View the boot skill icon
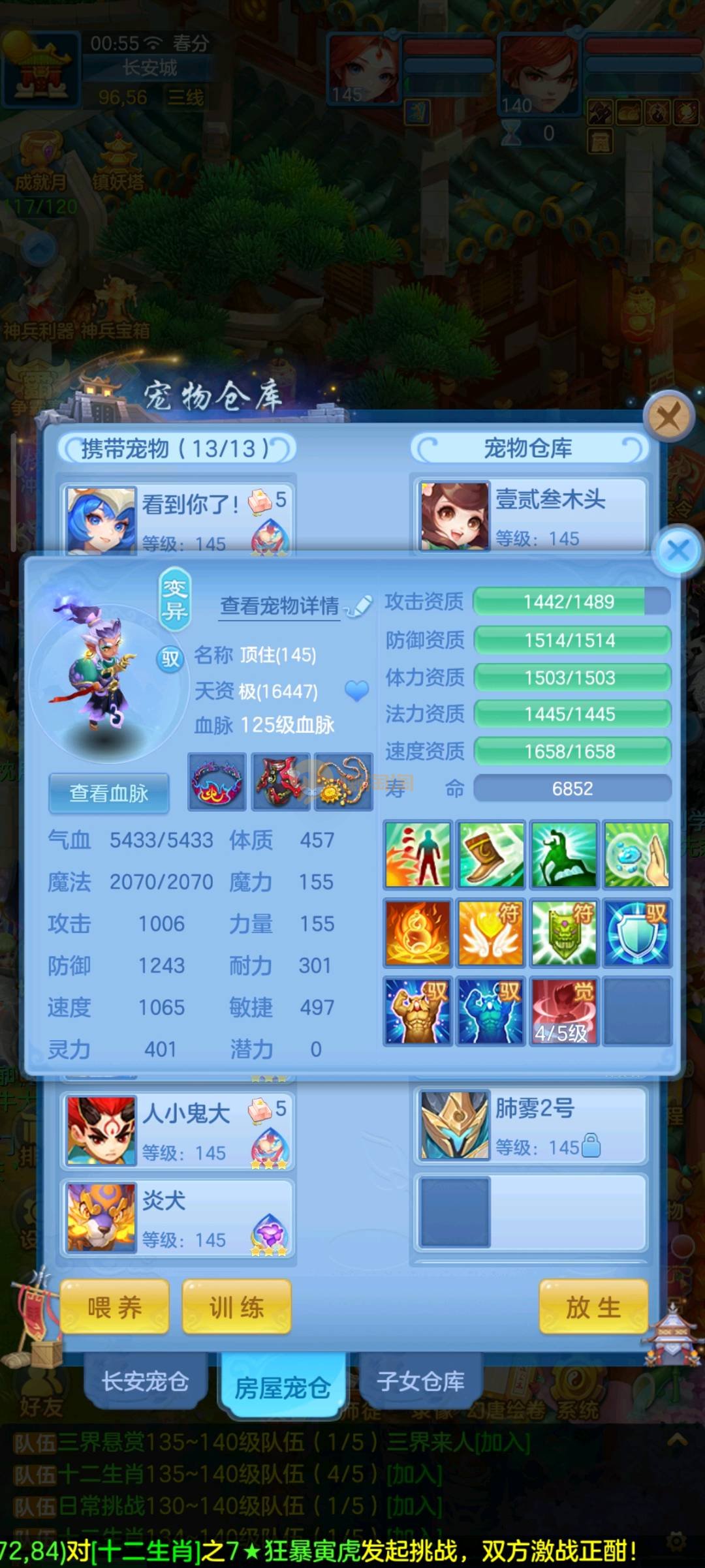705x1568 pixels. coord(491,854)
